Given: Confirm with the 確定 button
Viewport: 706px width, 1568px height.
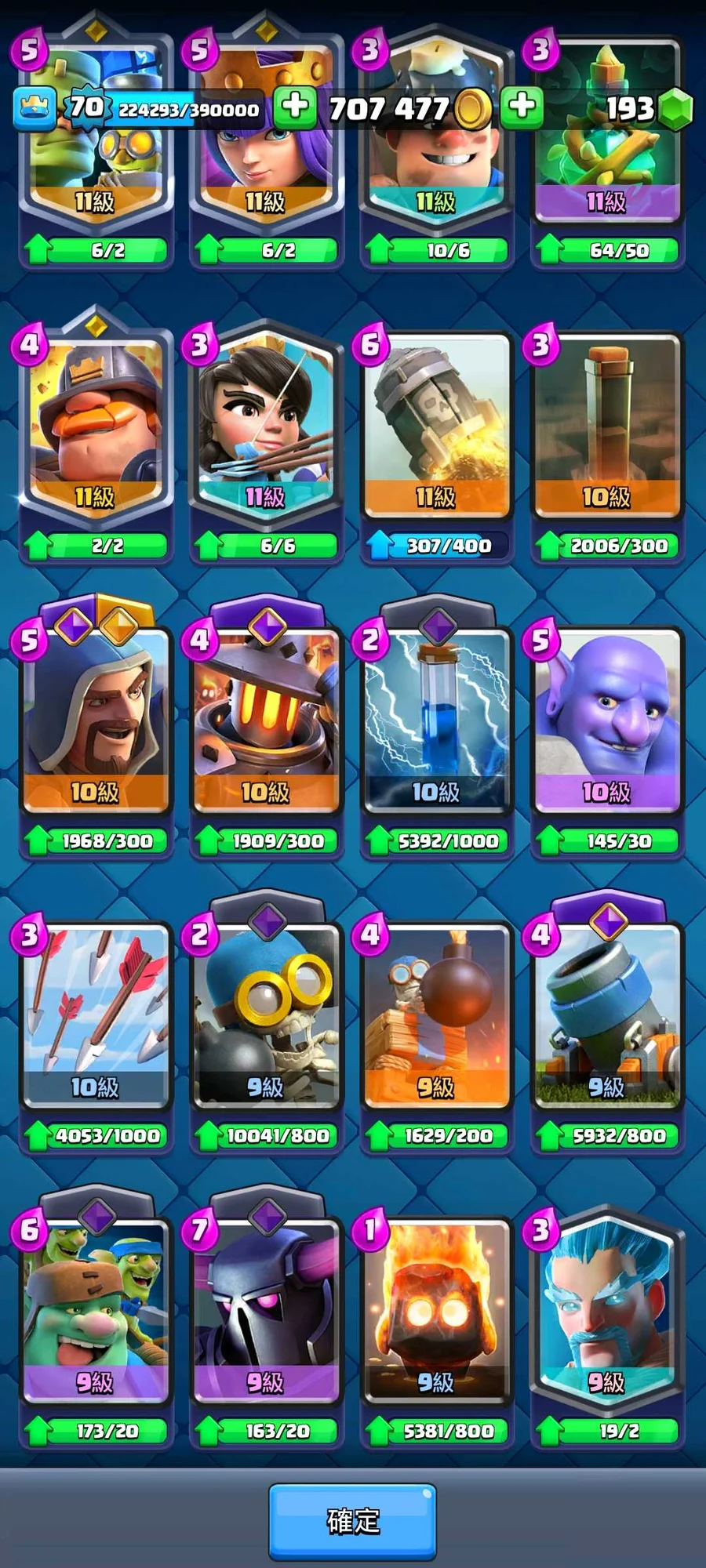Looking at the screenshot, I should tap(352, 1520).
